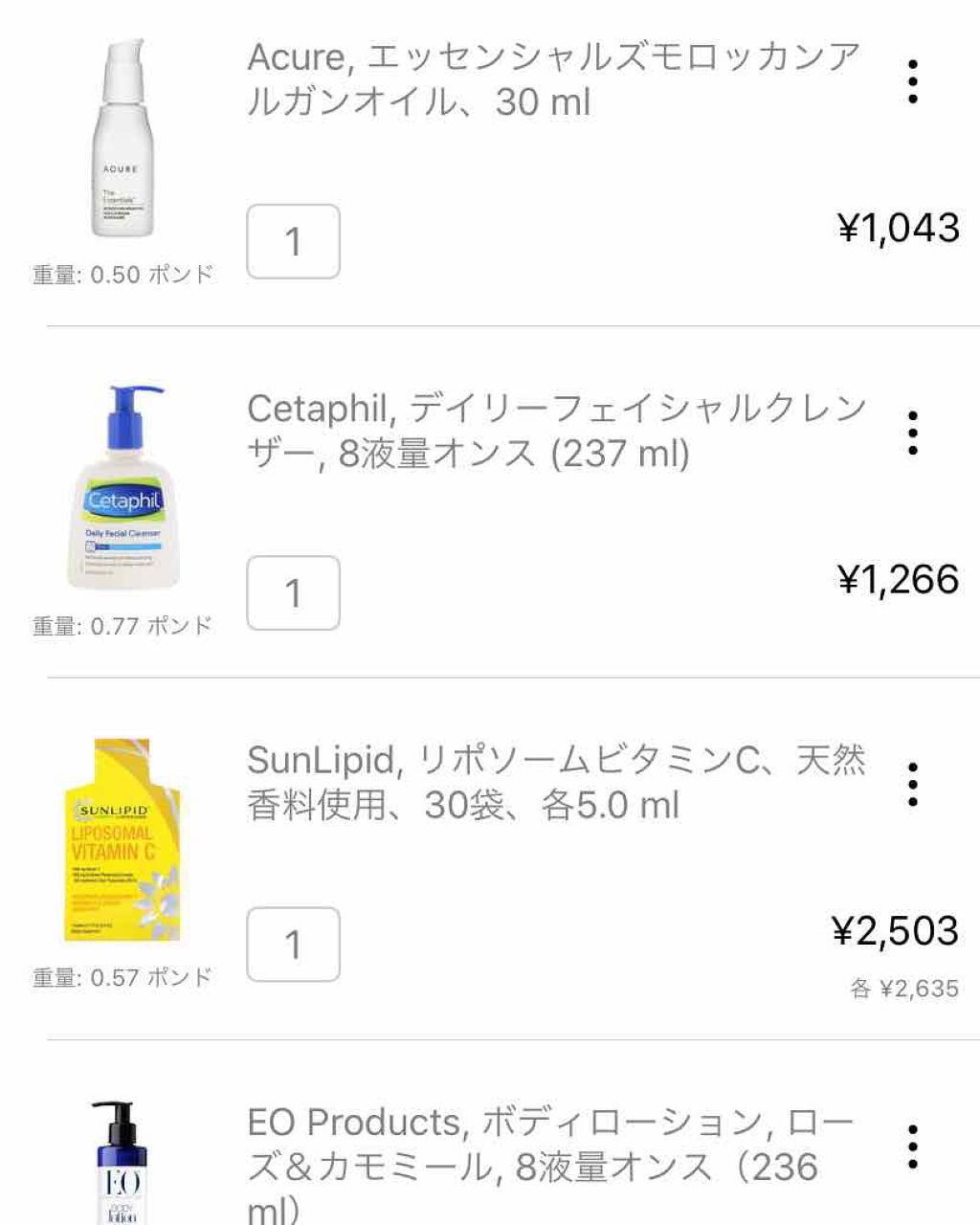Visit the SunLipid リポソームビタミンC product page
This screenshot has width=980, height=1225.
[555, 783]
